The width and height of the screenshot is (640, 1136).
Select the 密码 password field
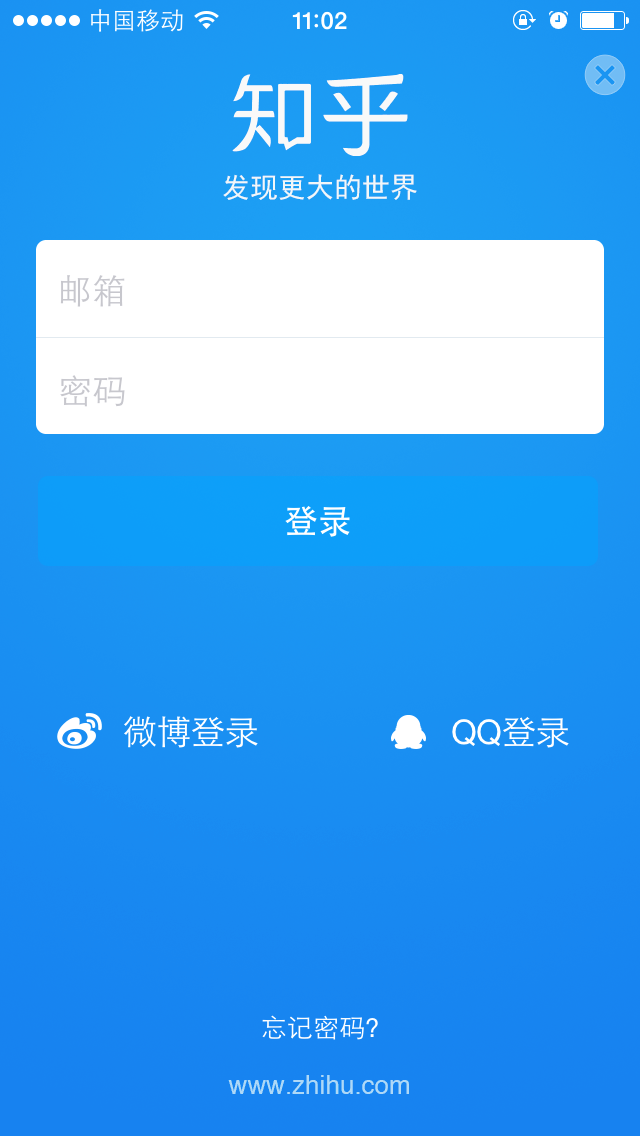[x=320, y=388]
